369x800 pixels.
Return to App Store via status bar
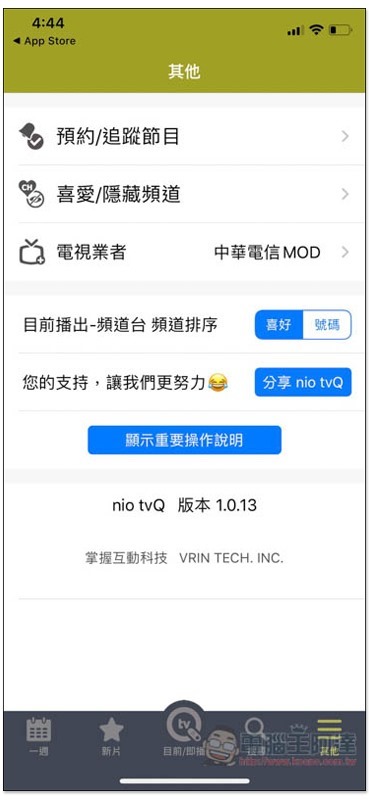(x=44, y=41)
